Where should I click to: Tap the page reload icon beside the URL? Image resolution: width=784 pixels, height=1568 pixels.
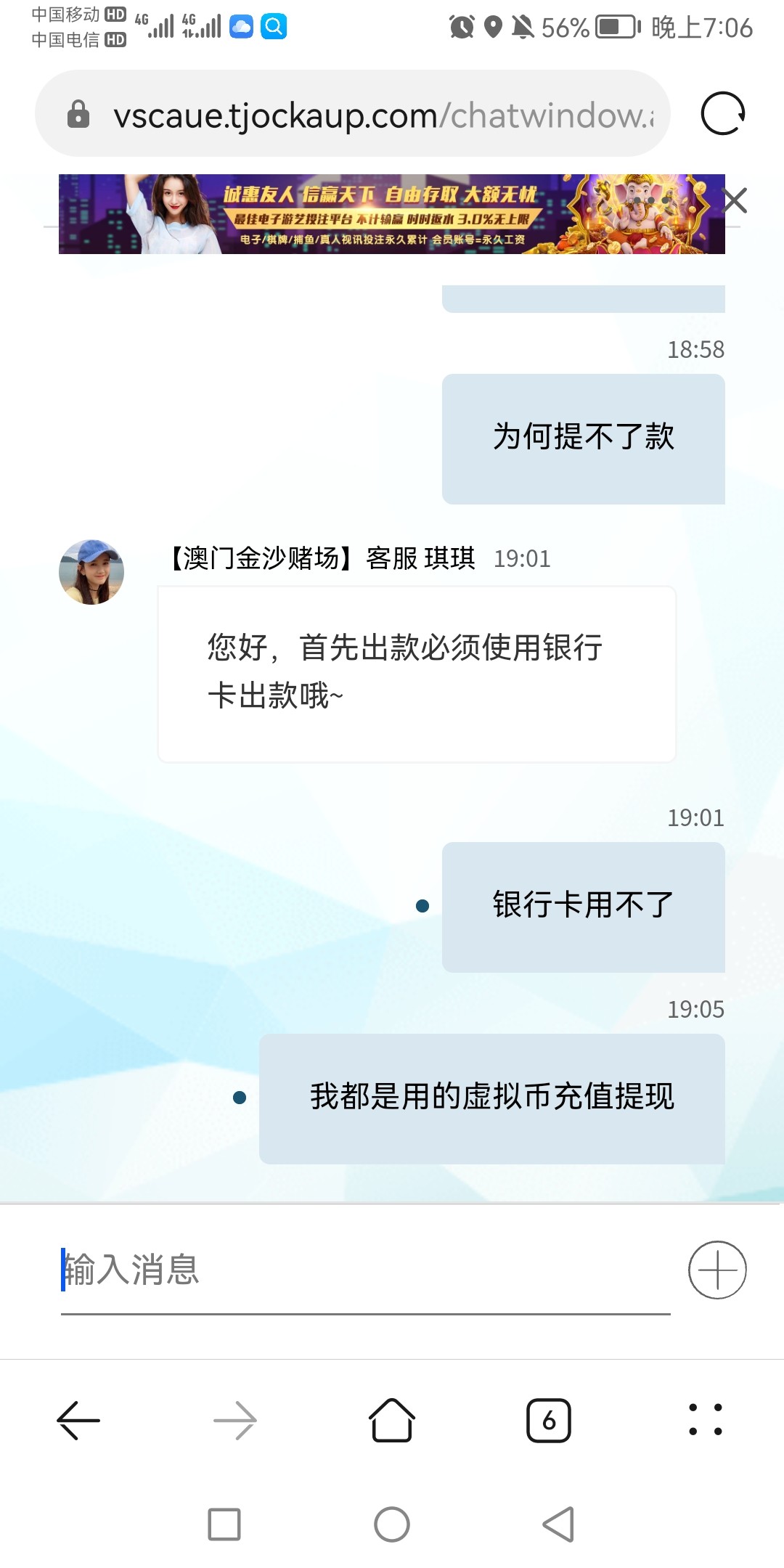[x=724, y=115]
